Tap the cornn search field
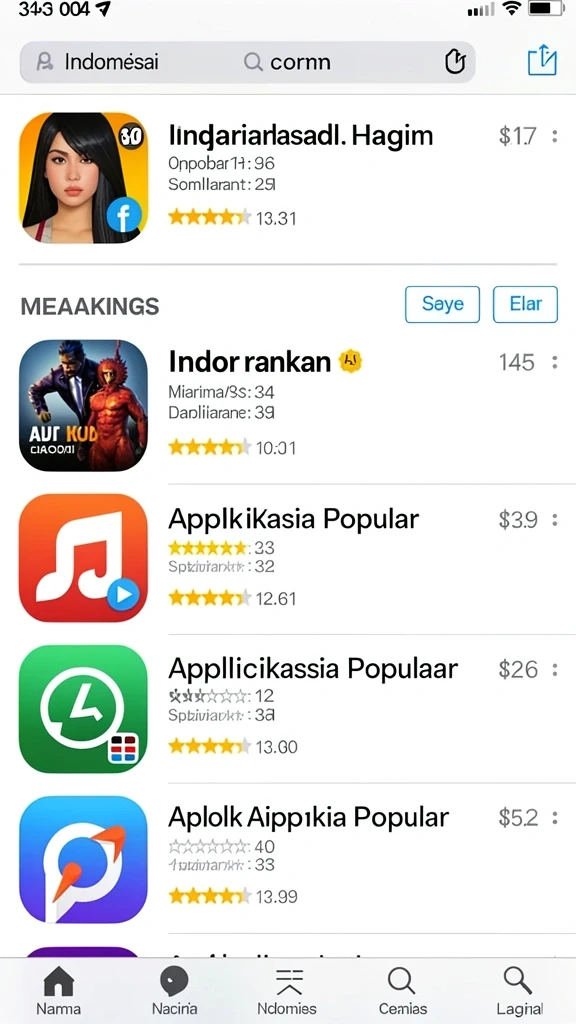 tap(287, 62)
